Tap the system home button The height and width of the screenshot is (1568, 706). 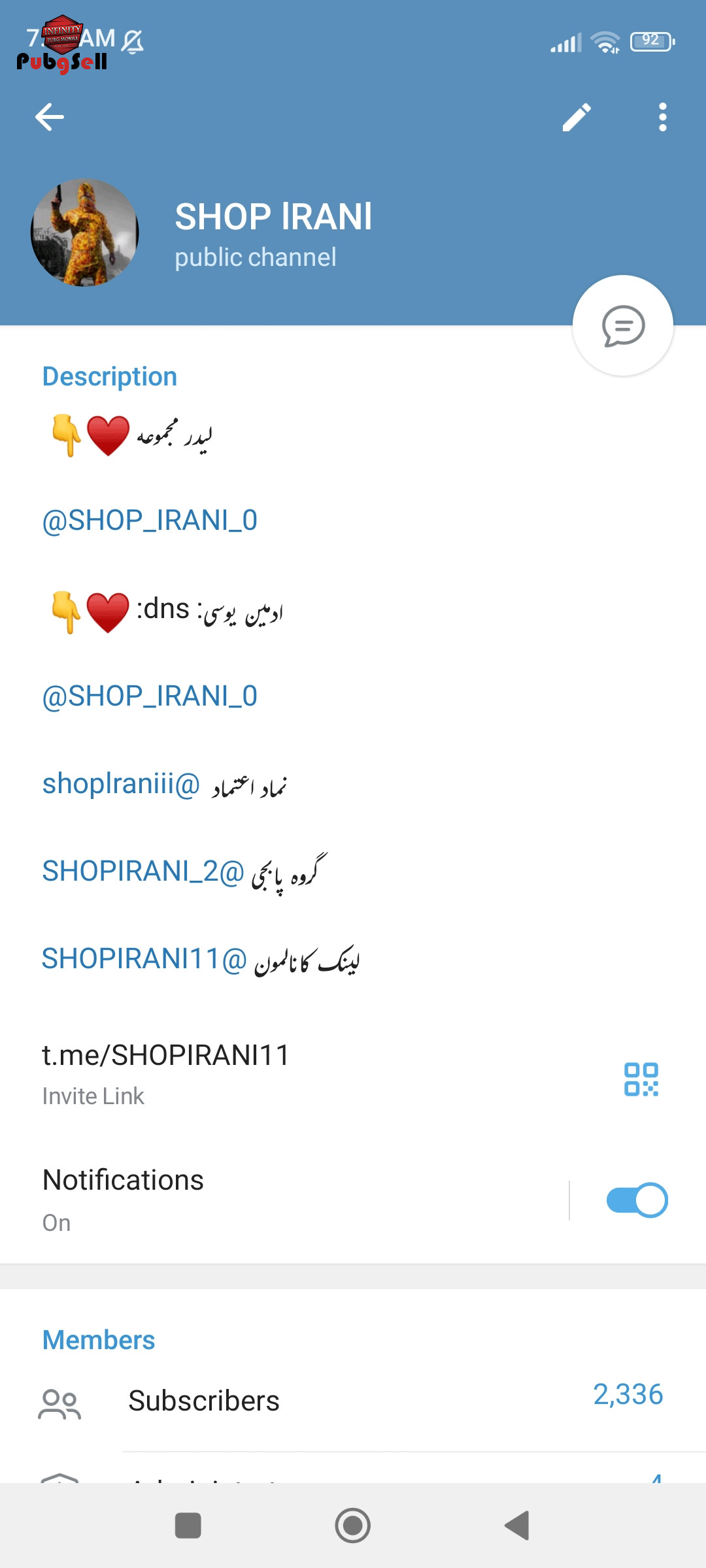point(353,1526)
